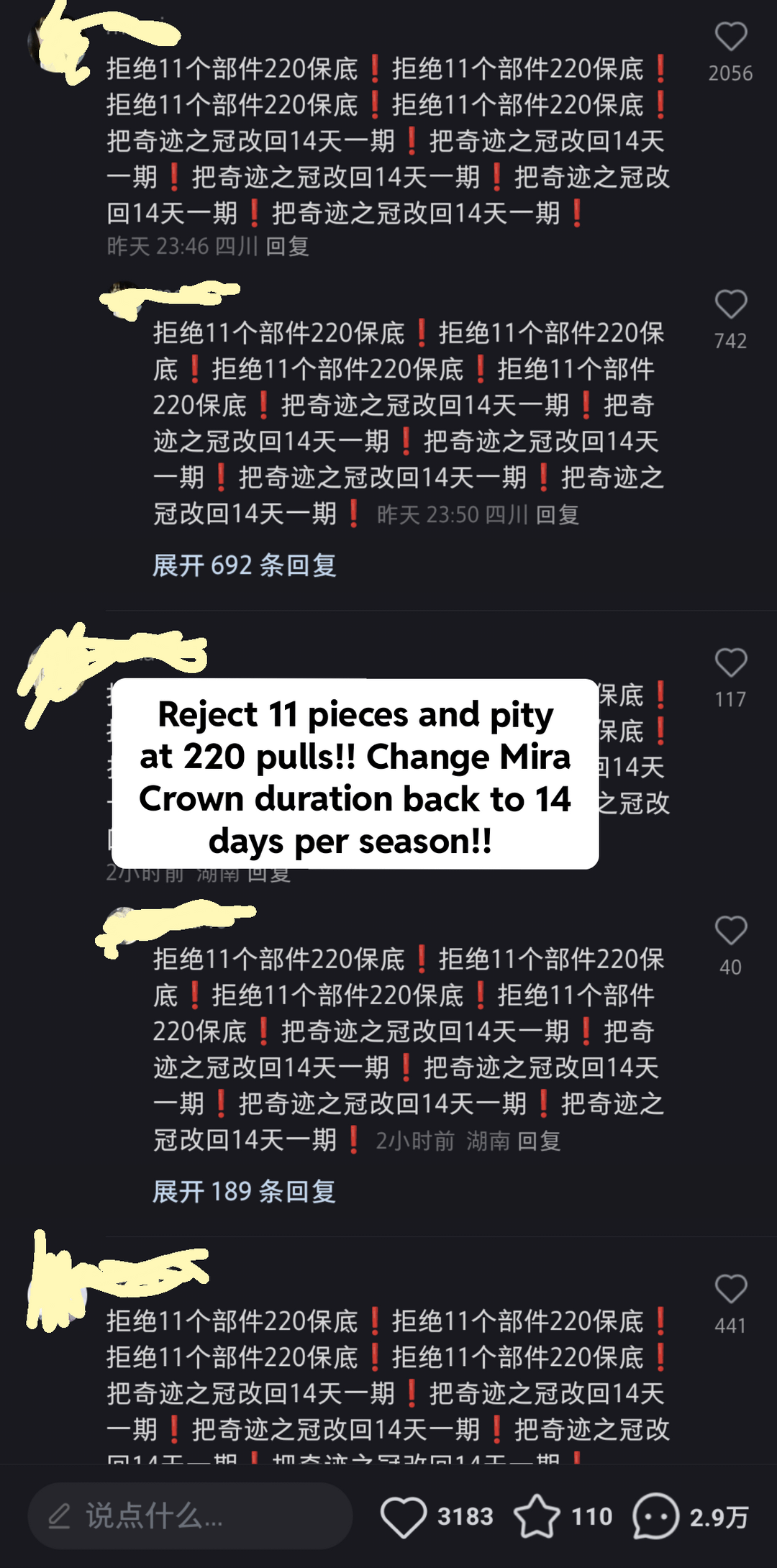The width and height of the screenshot is (777, 1568).
Task: Favorite the post via the star icon
Action: (x=537, y=1516)
